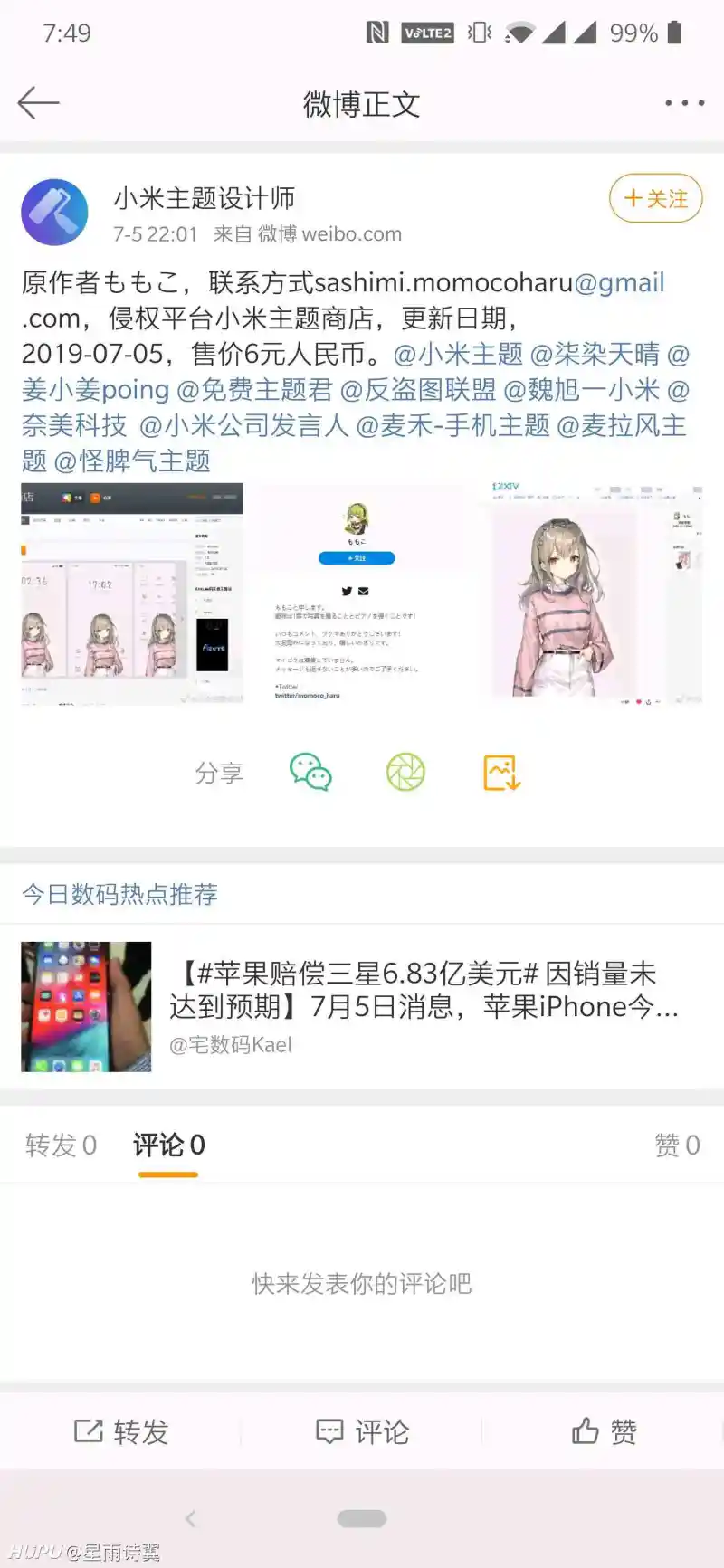Screen dimensions: 724x1568
Task: Open the @反盗图联盟 mention link
Action: coord(418,390)
